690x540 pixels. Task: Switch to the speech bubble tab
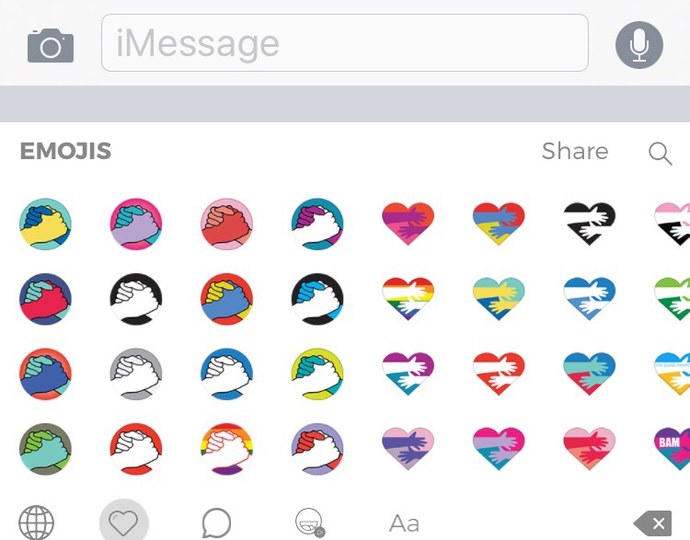(216, 522)
